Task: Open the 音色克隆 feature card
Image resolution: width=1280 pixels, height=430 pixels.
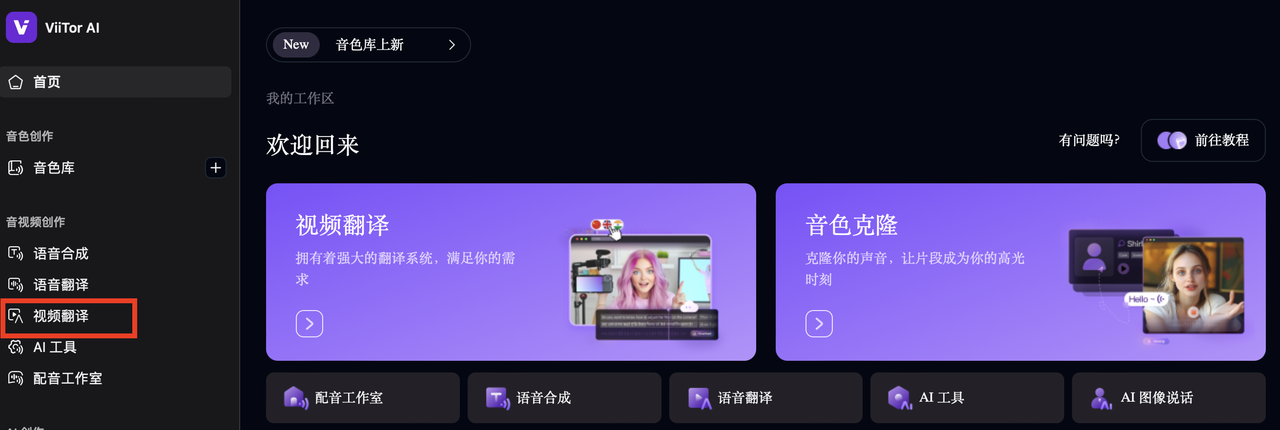Action: (1020, 271)
